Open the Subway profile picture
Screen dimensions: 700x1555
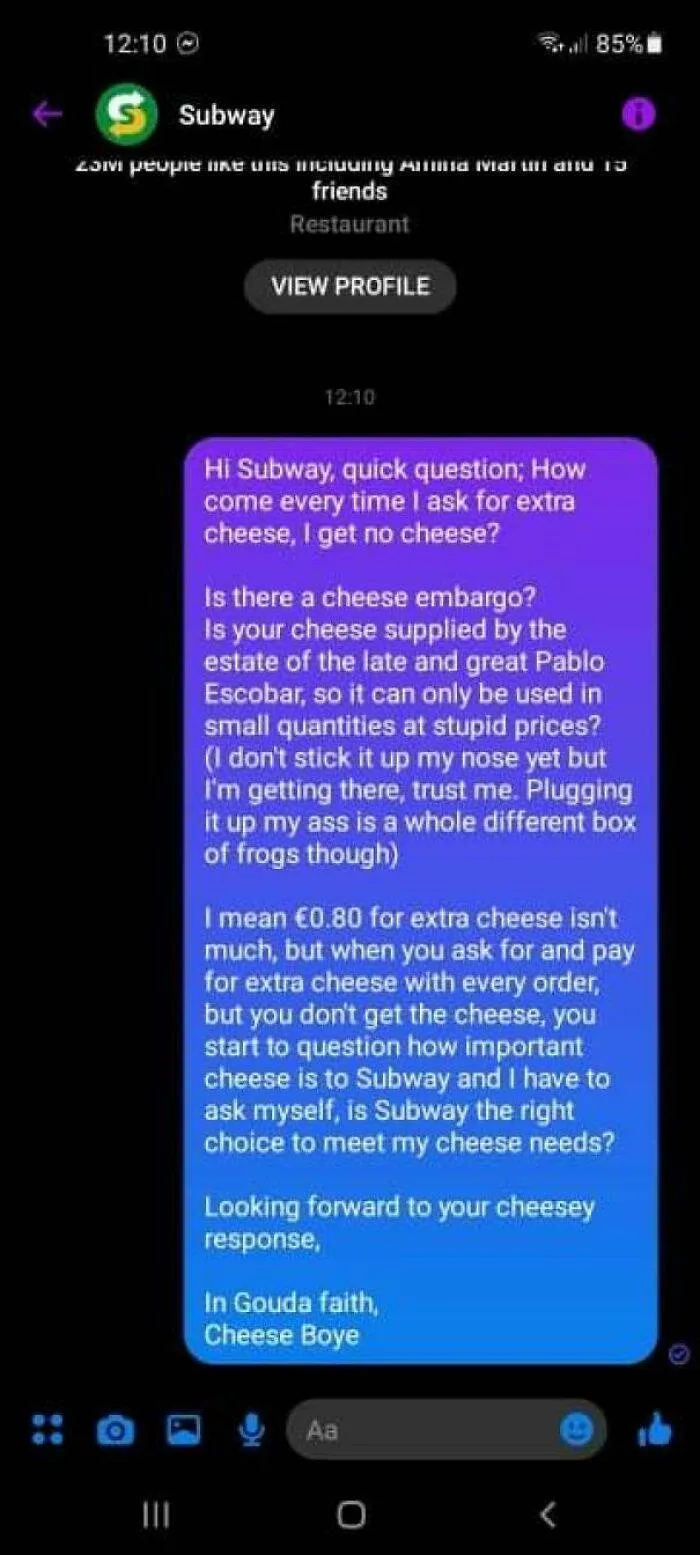[x=126, y=115]
